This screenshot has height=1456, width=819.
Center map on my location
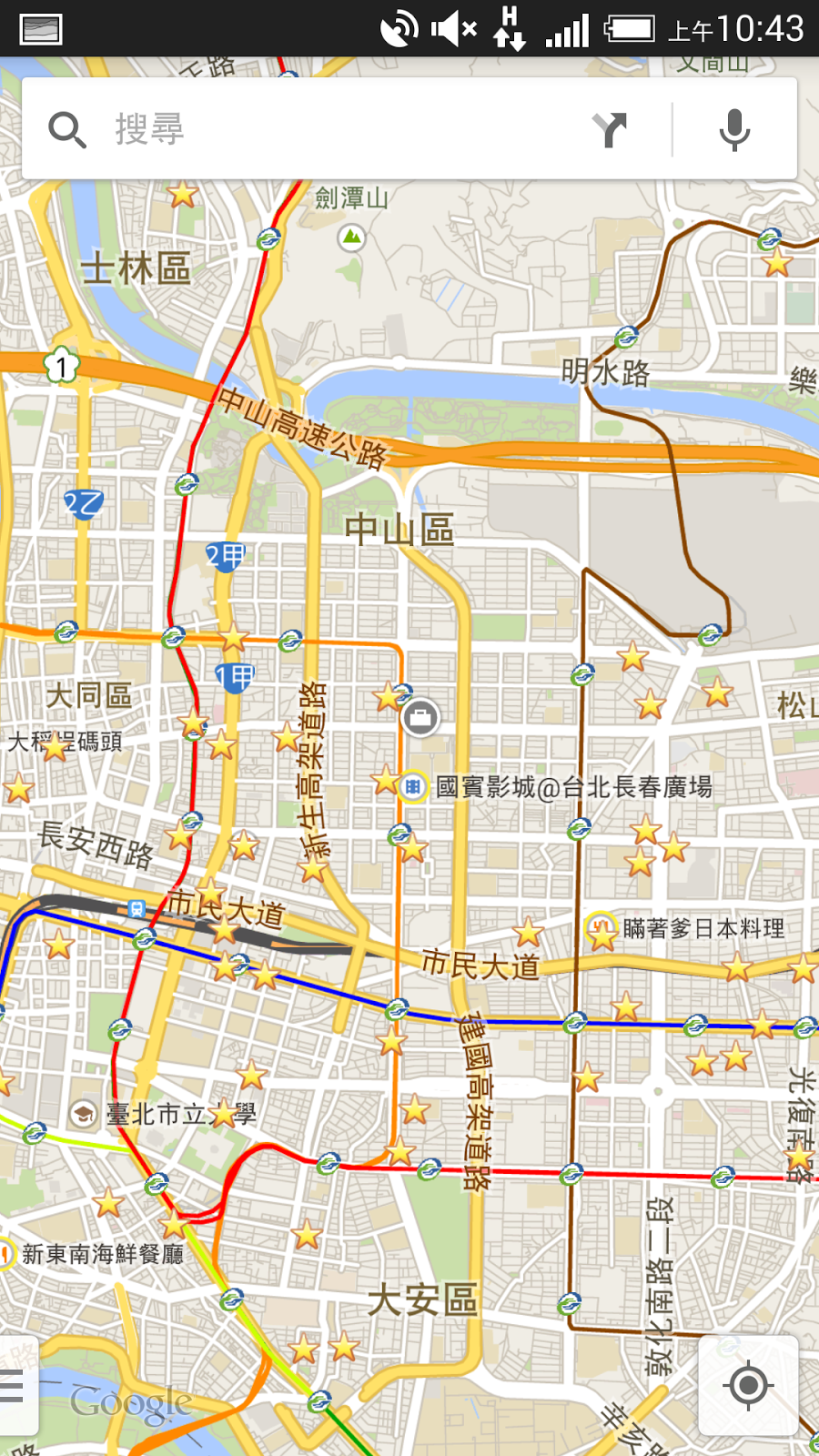coord(748,1386)
